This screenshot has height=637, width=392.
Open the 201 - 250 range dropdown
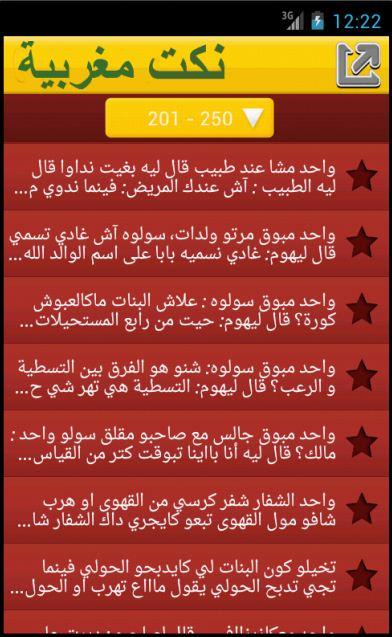[189, 118]
